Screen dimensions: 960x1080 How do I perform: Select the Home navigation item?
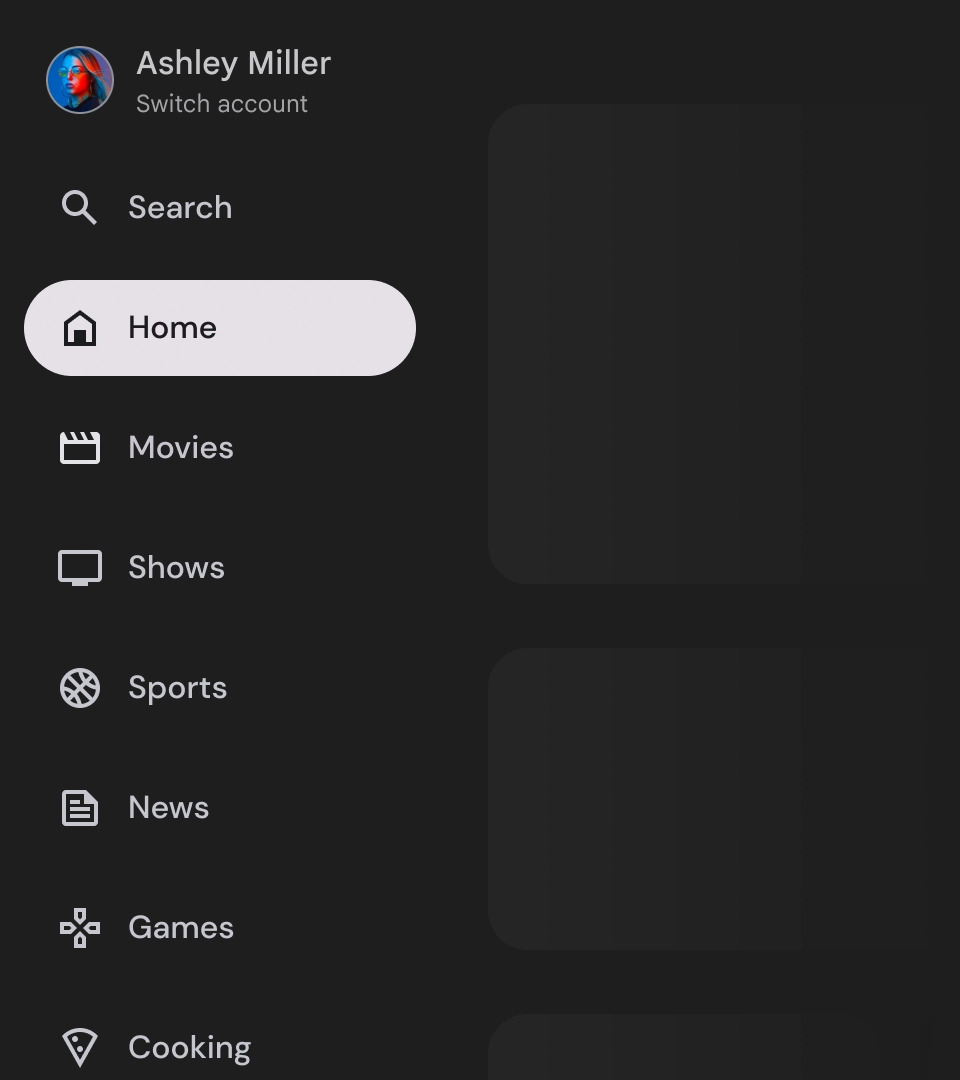coord(219,328)
